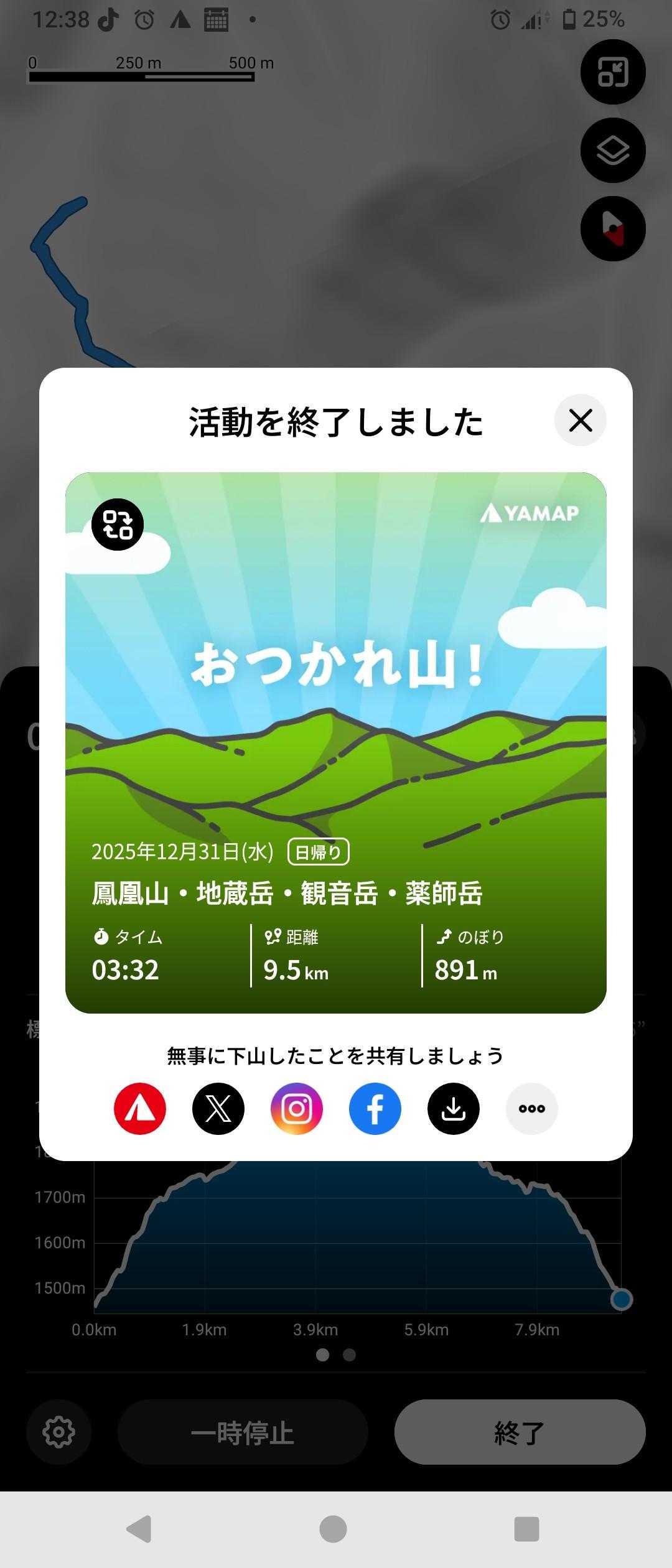Close the activity finished dialog
The image size is (672, 1568).
(580, 421)
